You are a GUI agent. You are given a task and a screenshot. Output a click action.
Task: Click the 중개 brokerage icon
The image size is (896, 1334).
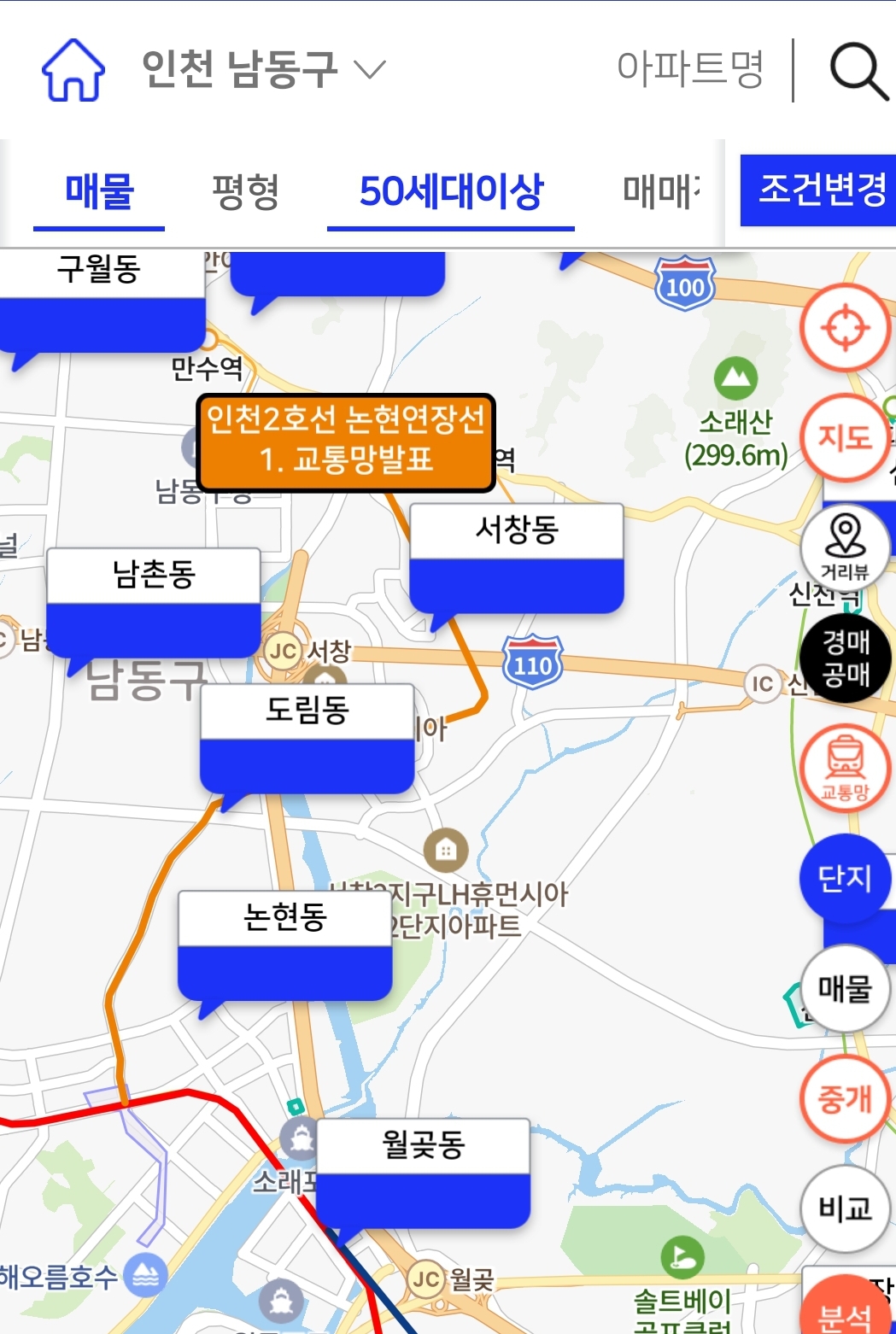844,1100
